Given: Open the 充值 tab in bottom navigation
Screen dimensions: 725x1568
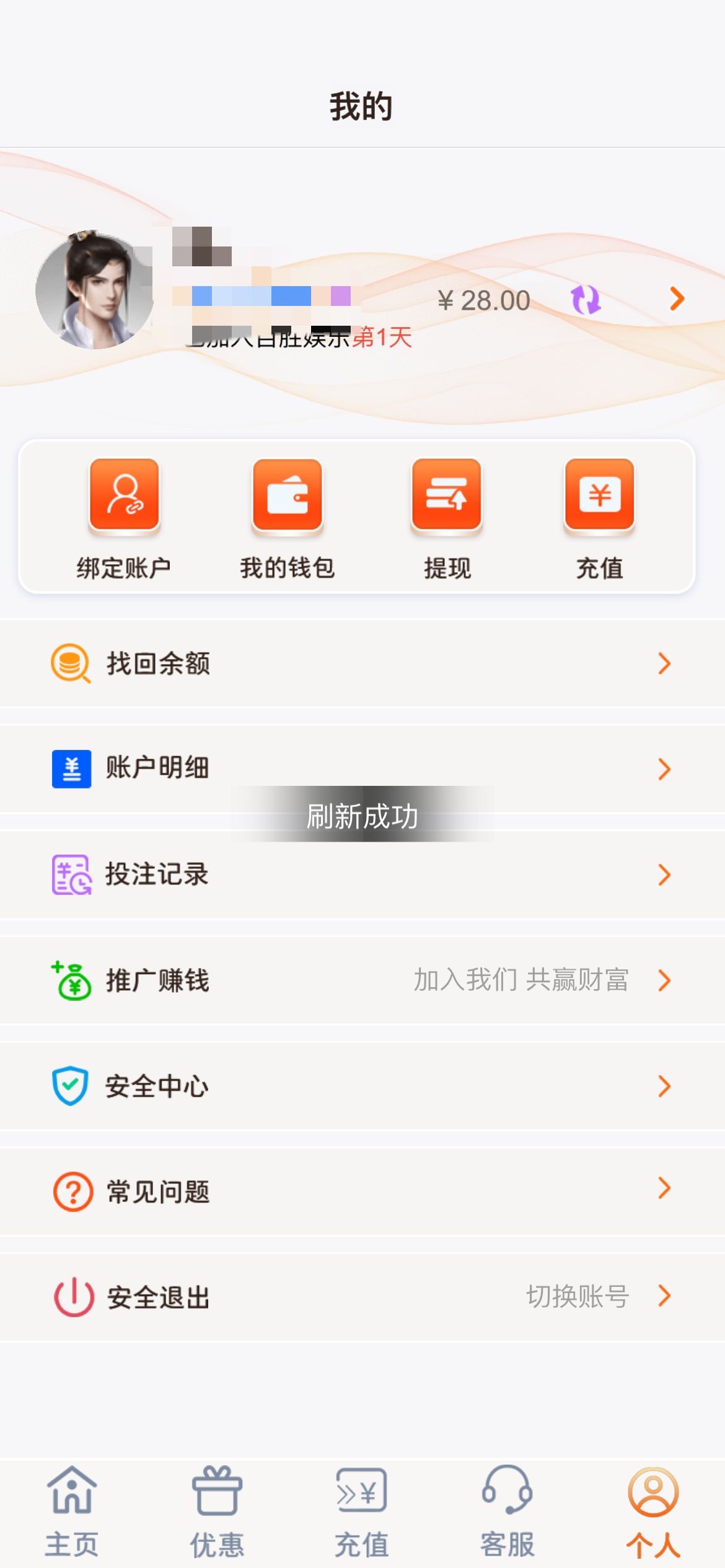Looking at the screenshot, I should click(362, 1512).
